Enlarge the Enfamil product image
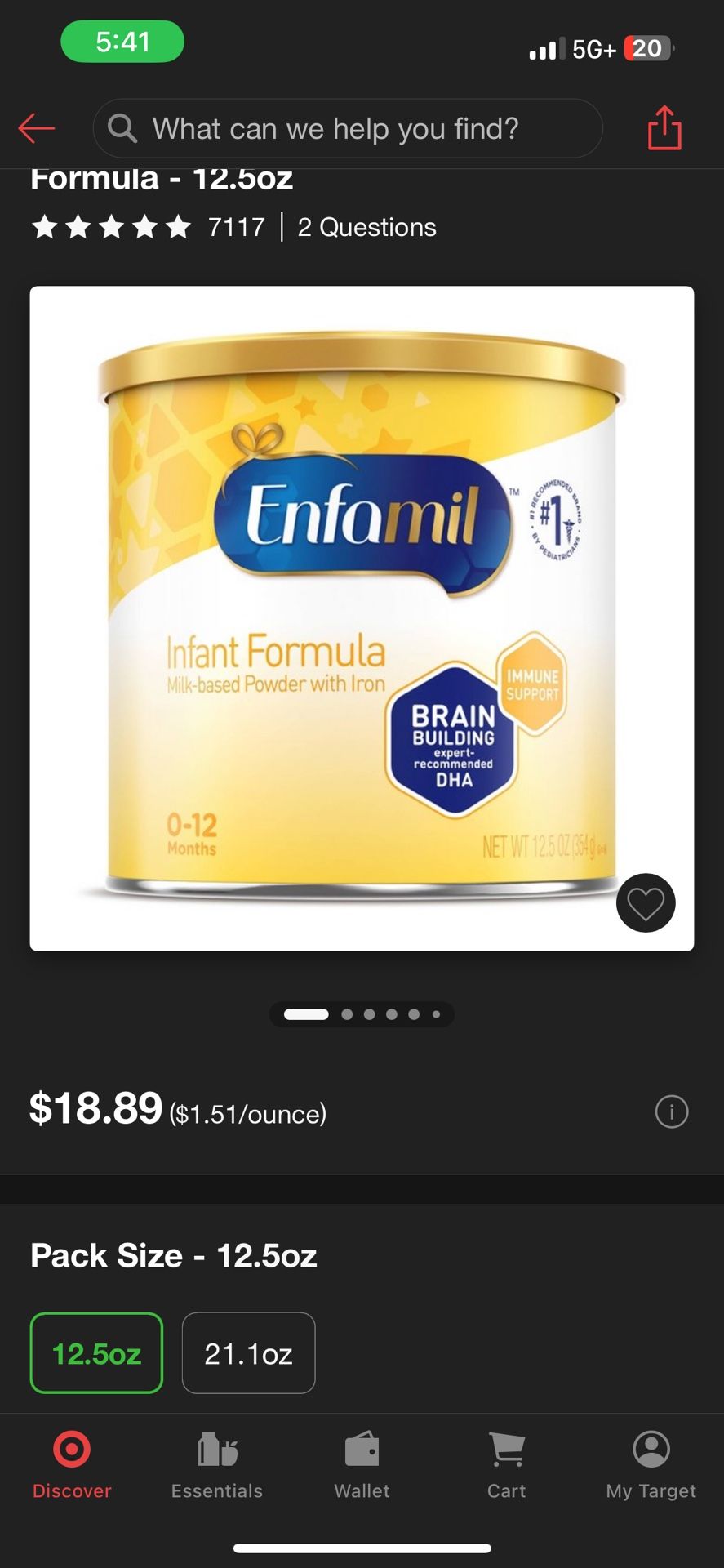Viewport: 724px width, 1568px height. pos(362,617)
